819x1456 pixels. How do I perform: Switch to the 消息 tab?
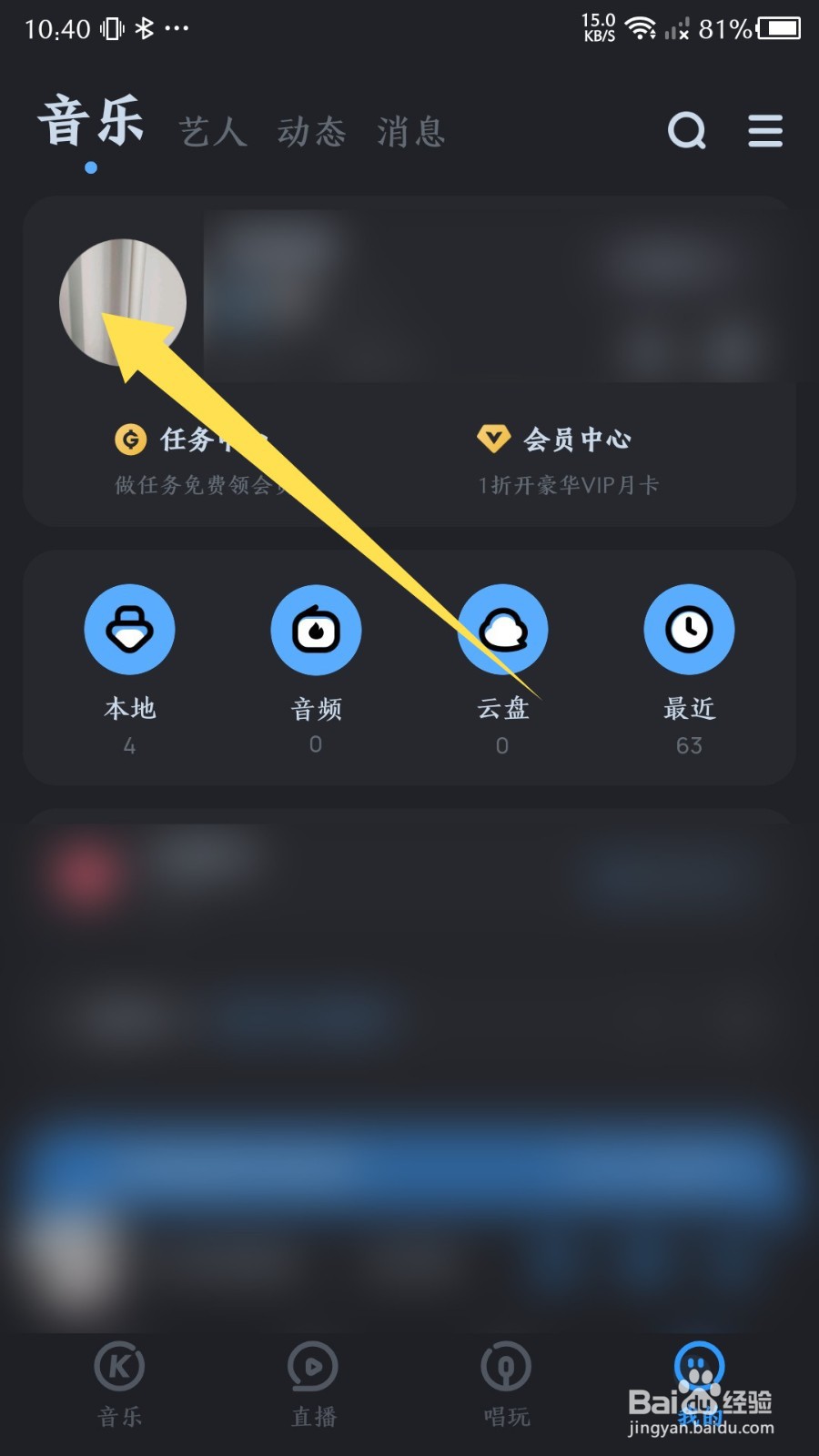409,134
